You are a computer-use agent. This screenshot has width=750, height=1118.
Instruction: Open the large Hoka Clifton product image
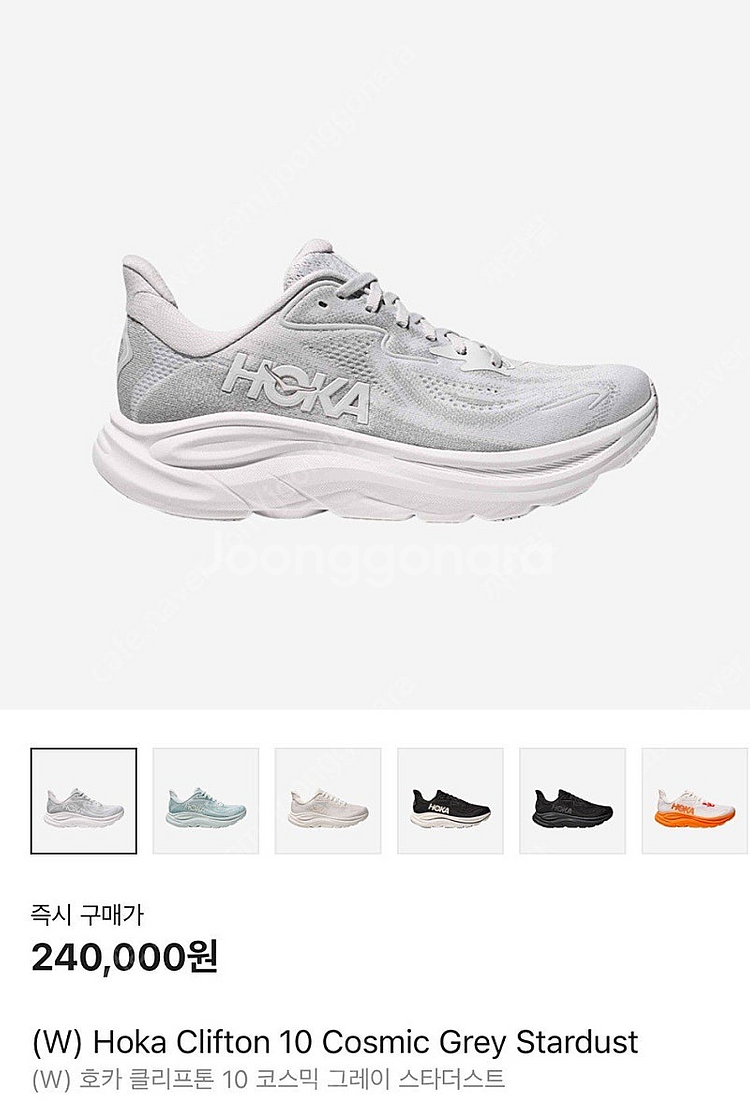(x=375, y=390)
